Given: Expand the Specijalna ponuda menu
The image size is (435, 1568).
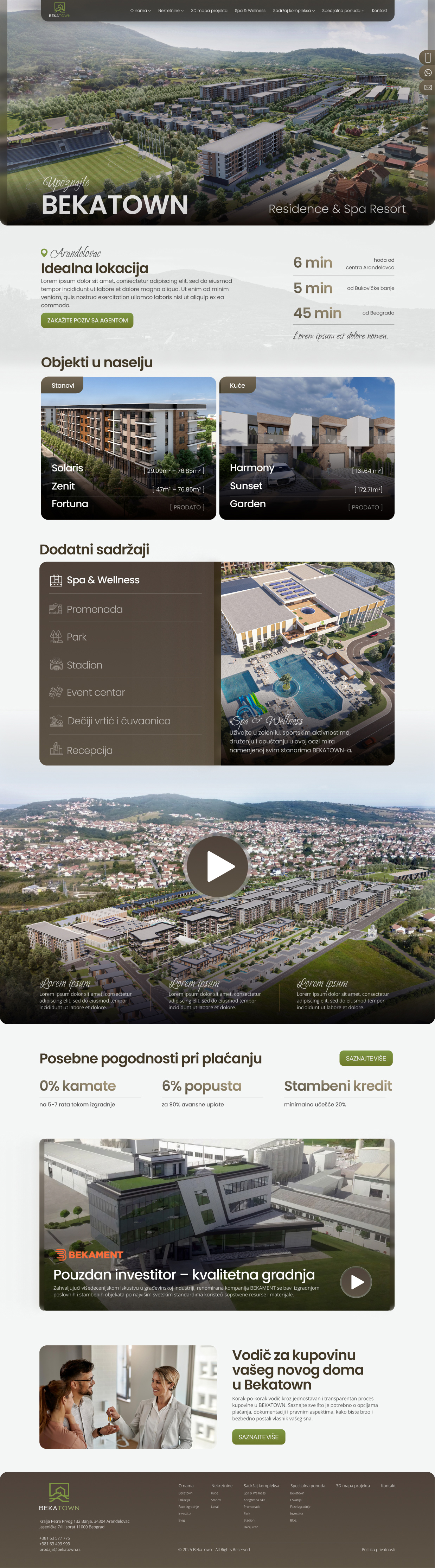Looking at the screenshot, I should point(343,10).
